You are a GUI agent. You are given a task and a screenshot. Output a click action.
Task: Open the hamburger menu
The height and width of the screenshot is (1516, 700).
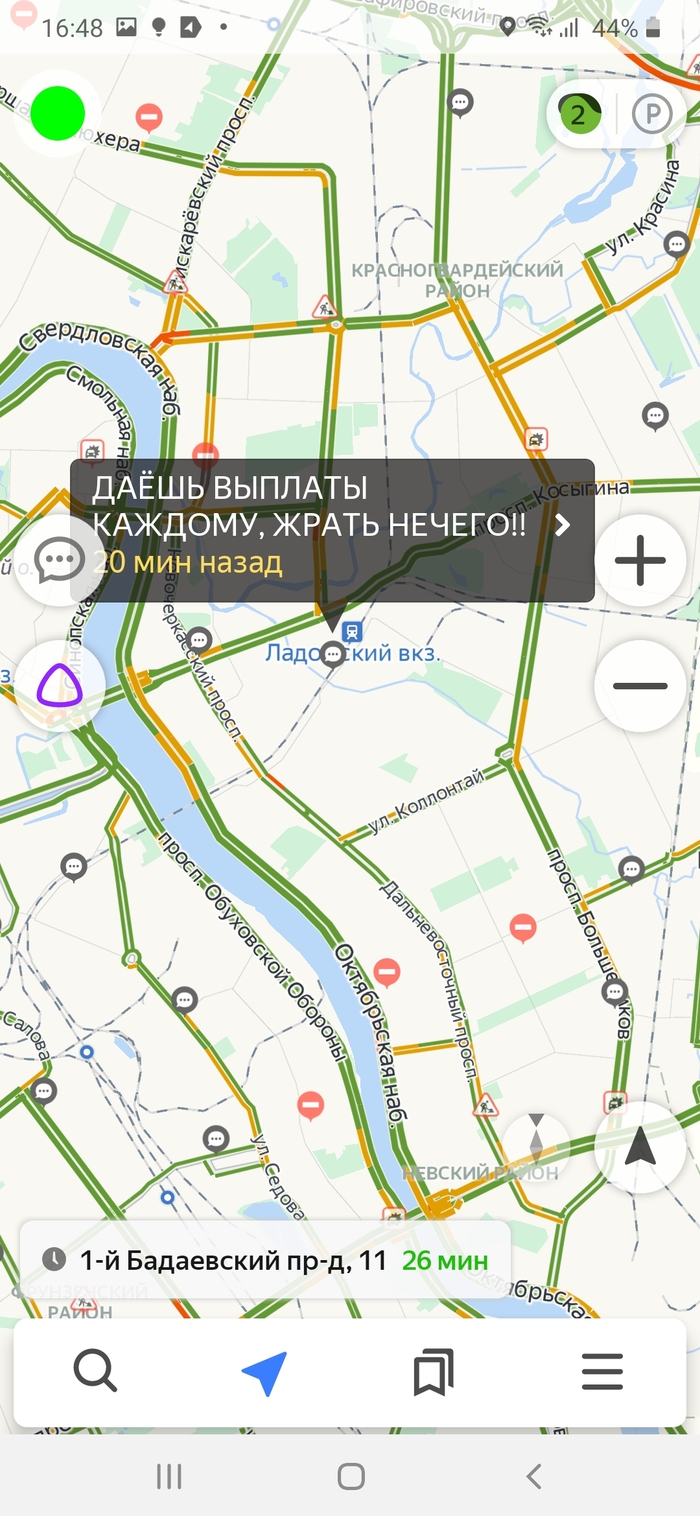[602, 1372]
